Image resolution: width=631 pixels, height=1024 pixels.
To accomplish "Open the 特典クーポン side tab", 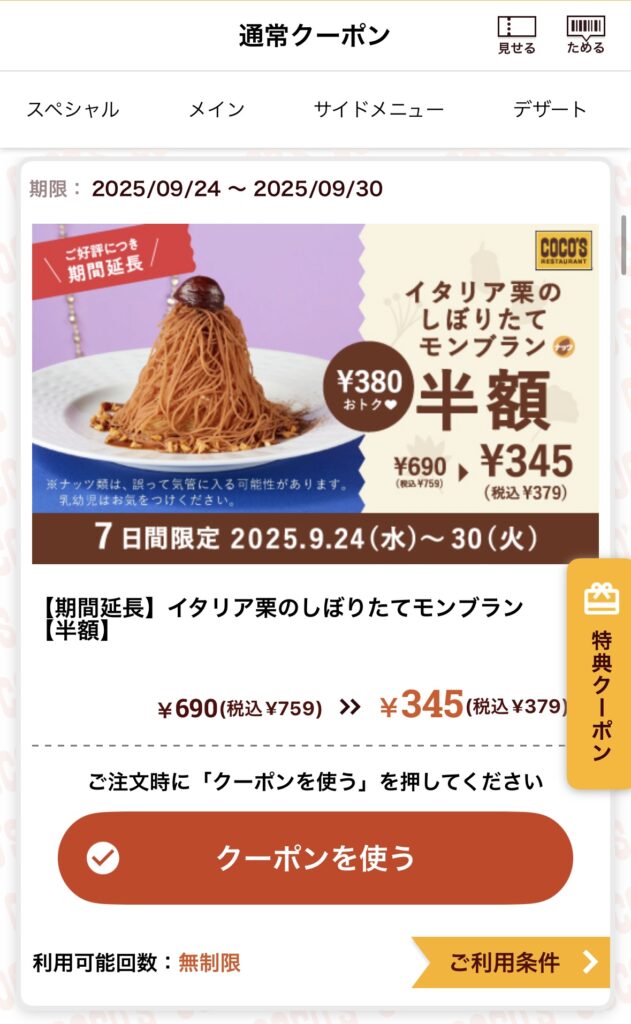I will 600,673.
